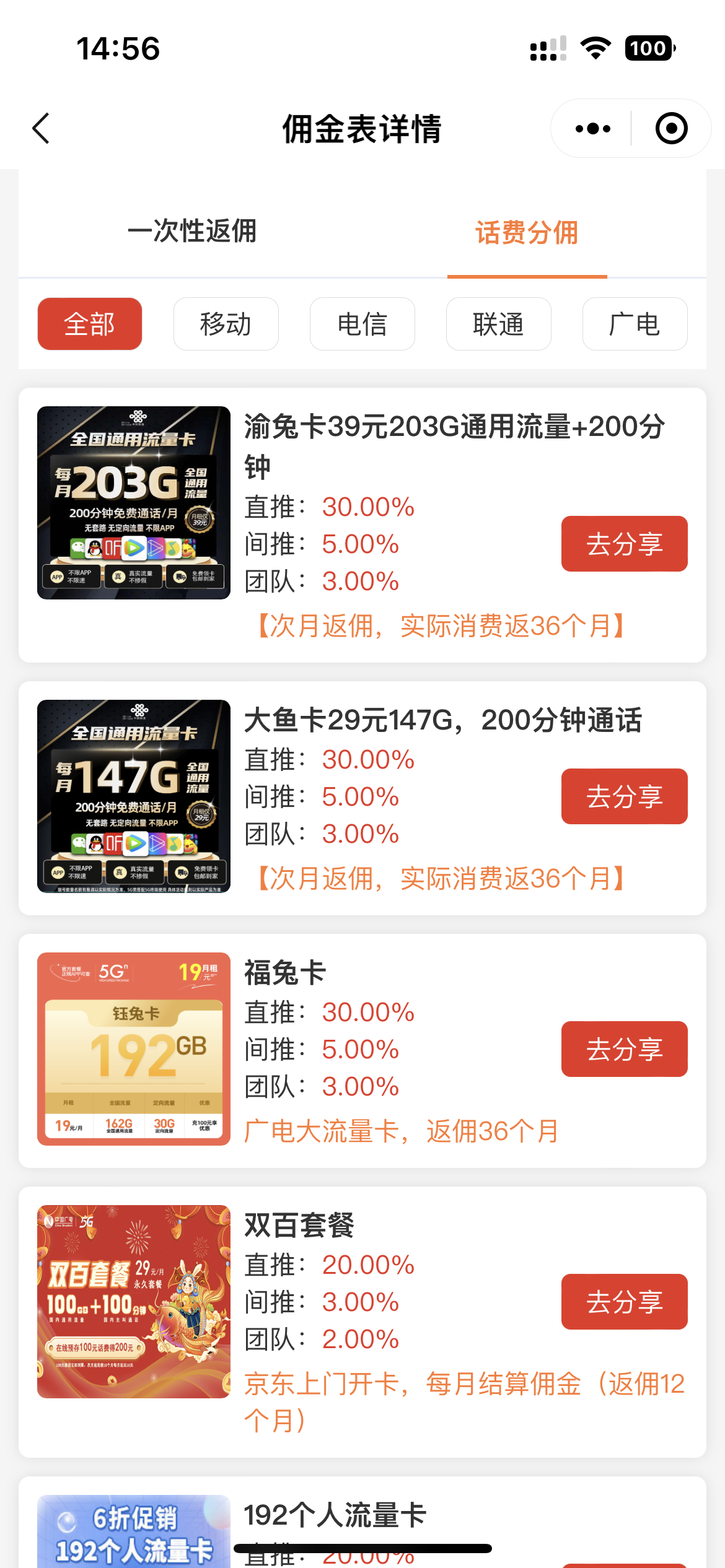This screenshot has height=1568, width=725.
Task: Open the 192个人流量卡 listing
Action: (362, 1523)
